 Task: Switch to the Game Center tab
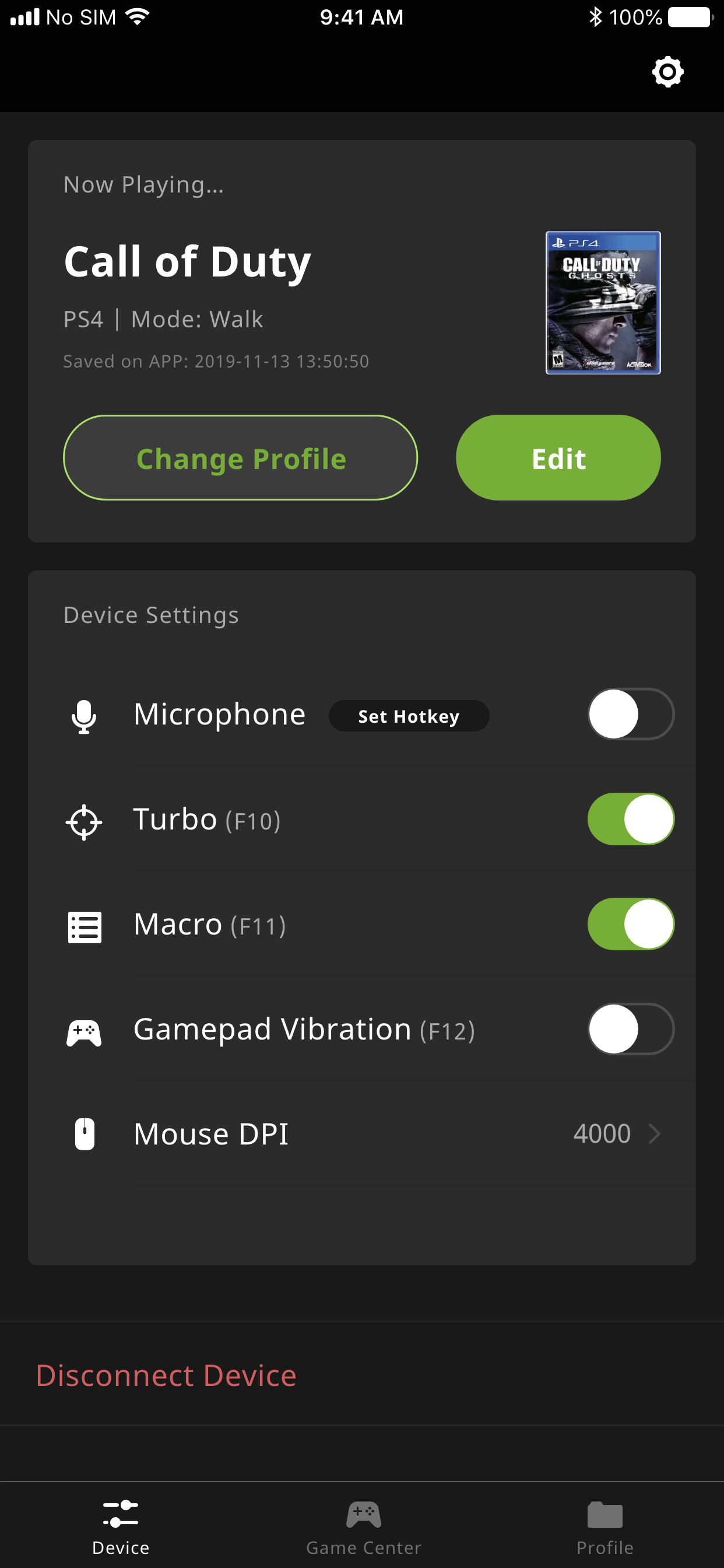(x=363, y=1528)
